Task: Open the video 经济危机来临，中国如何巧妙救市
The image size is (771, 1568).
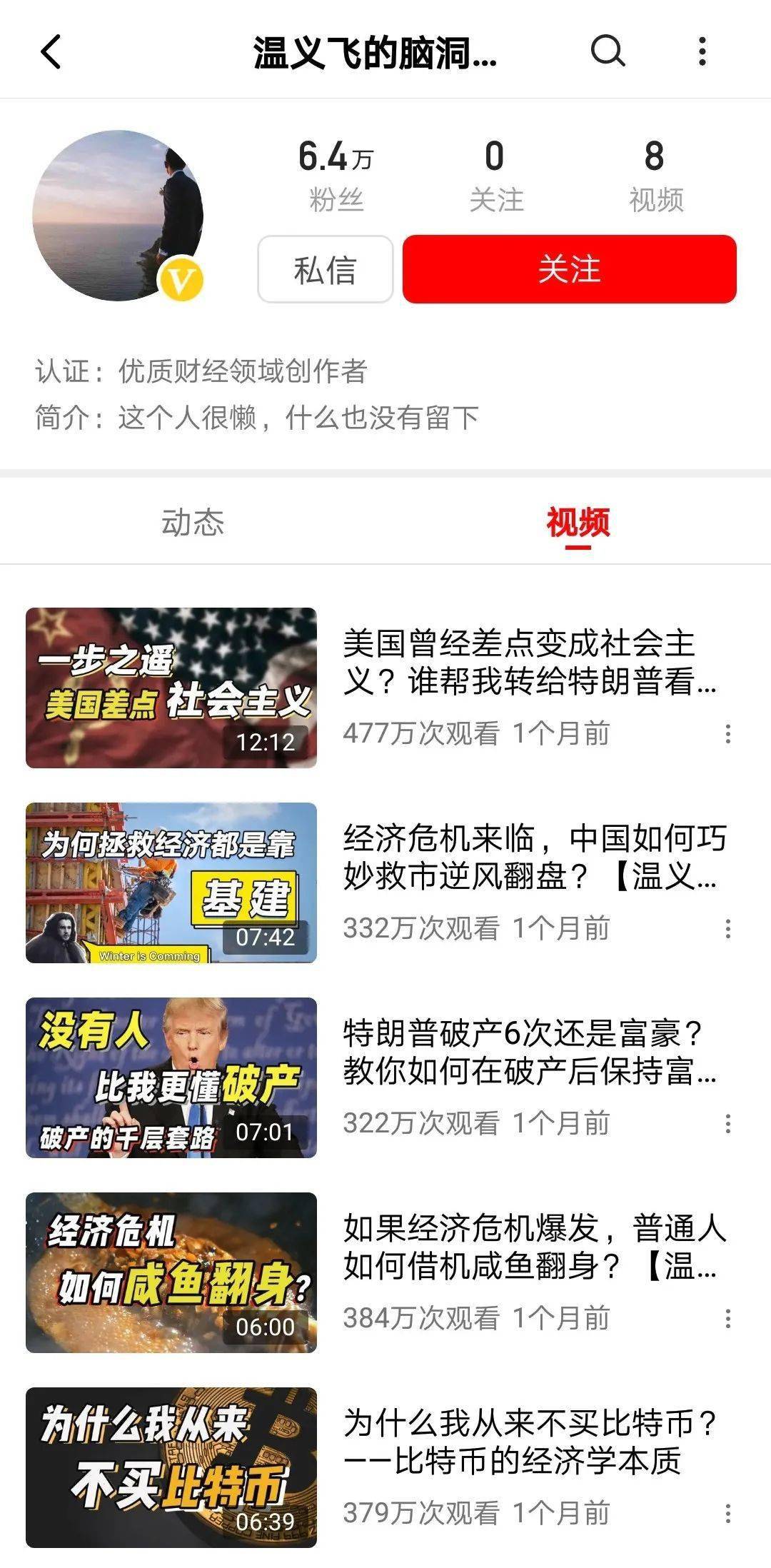Action: (x=534, y=858)
